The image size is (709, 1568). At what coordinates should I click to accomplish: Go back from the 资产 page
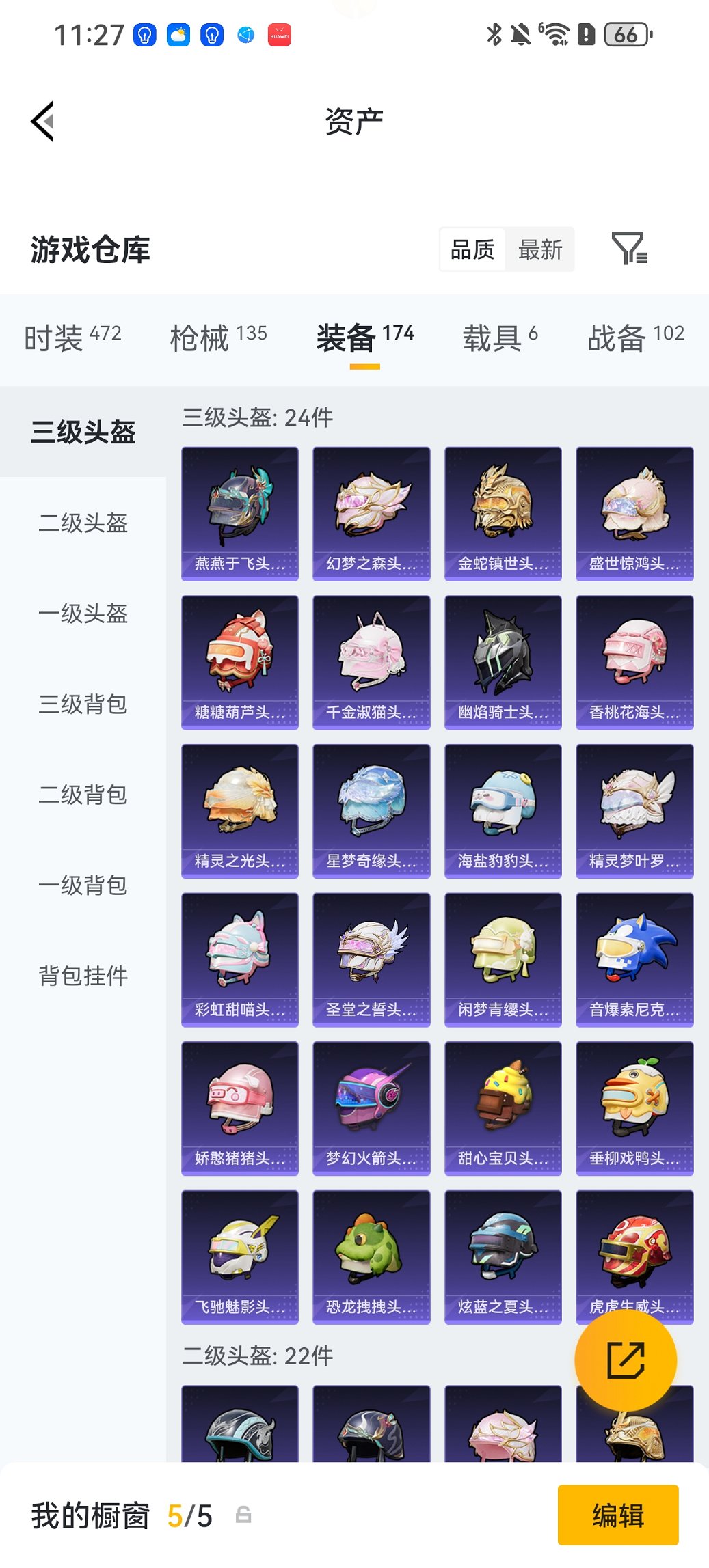tap(42, 122)
